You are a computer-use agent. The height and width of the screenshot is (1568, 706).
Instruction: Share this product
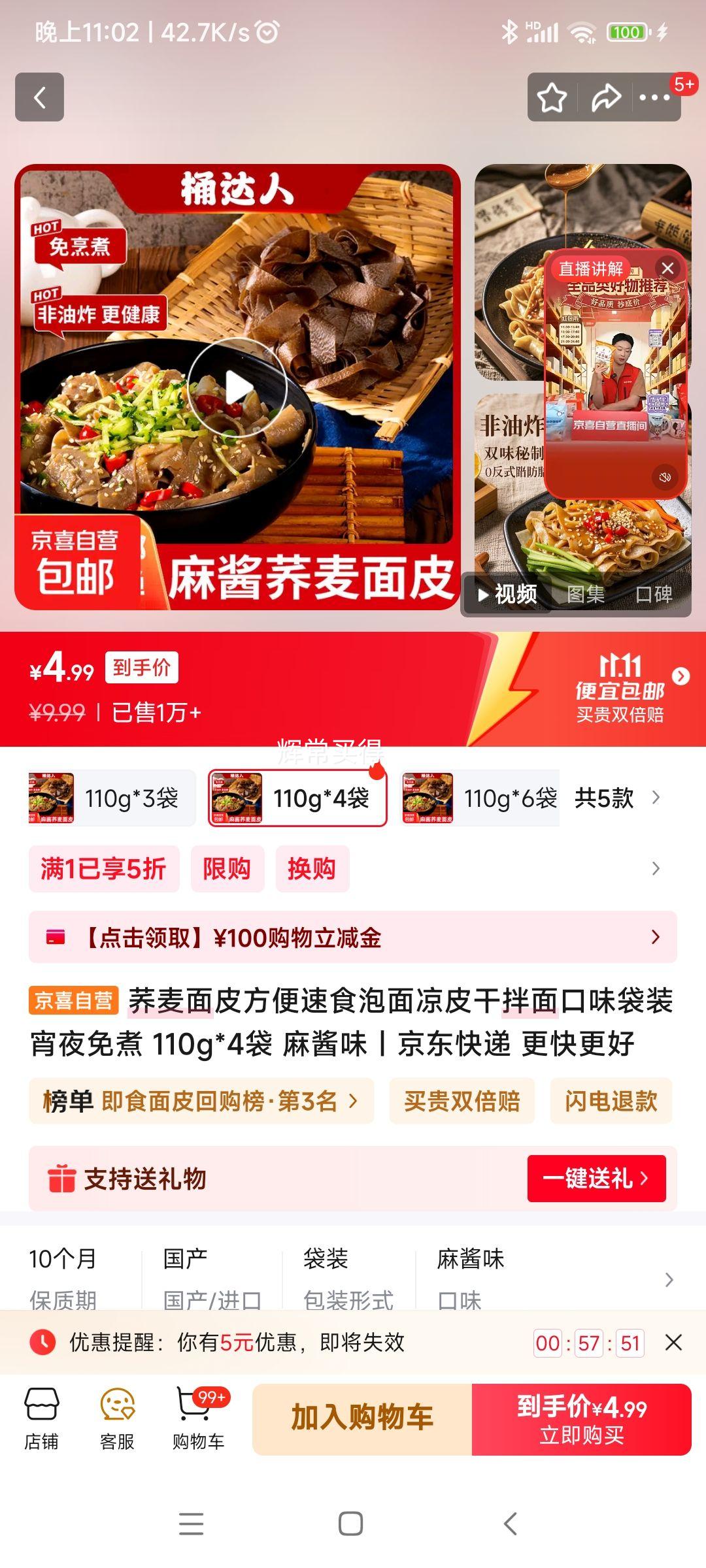pos(605,98)
